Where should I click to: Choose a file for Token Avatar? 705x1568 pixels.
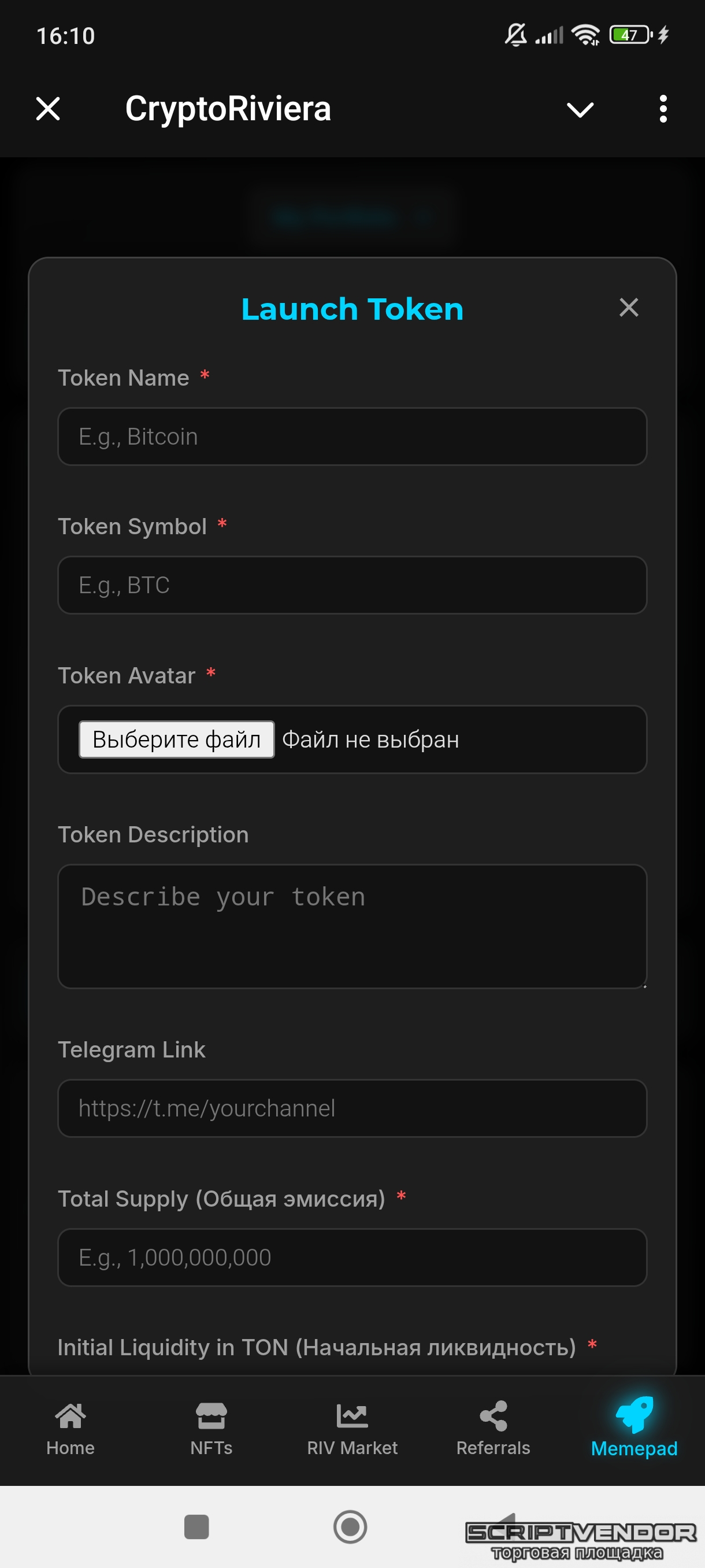coord(176,739)
